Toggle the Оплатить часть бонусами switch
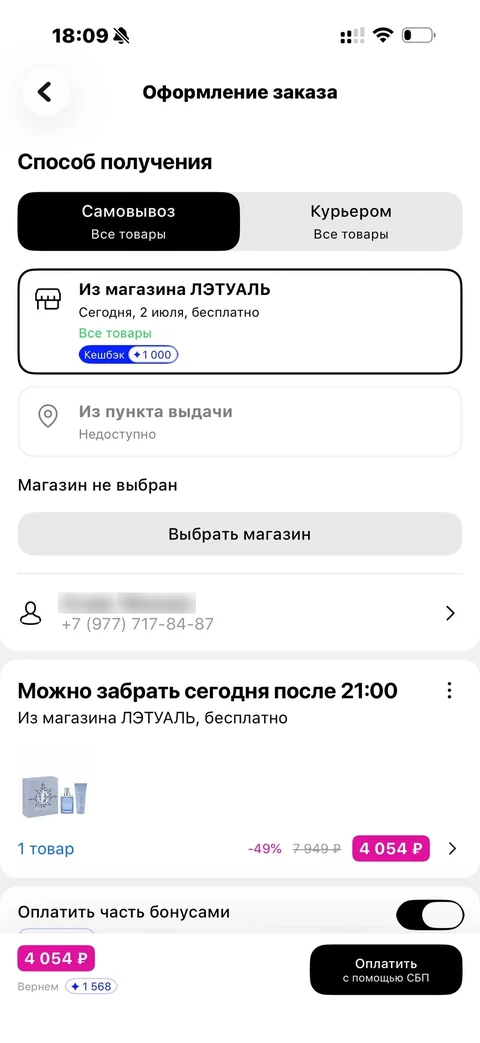This screenshot has height=1043, width=480. (x=429, y=915)
